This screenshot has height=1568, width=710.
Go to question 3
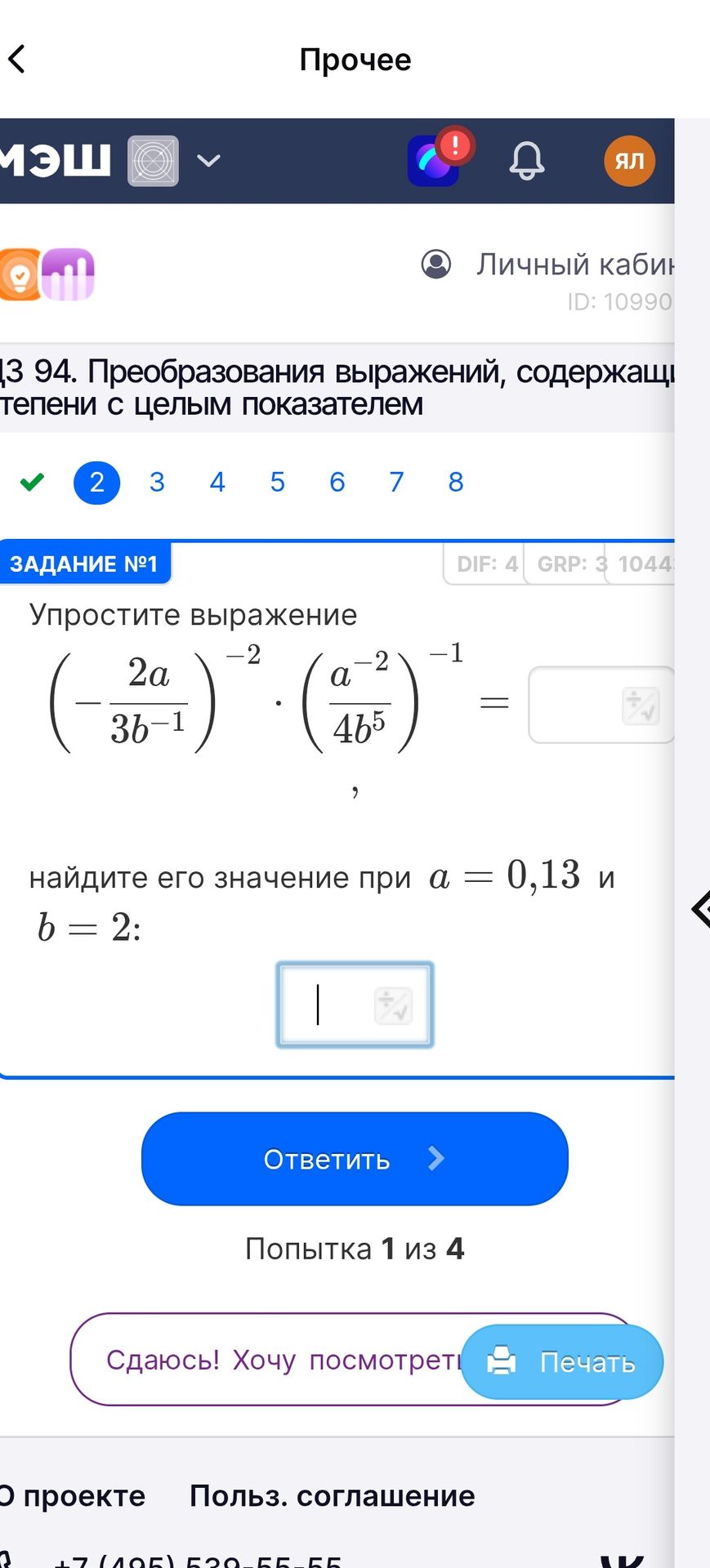157,482
